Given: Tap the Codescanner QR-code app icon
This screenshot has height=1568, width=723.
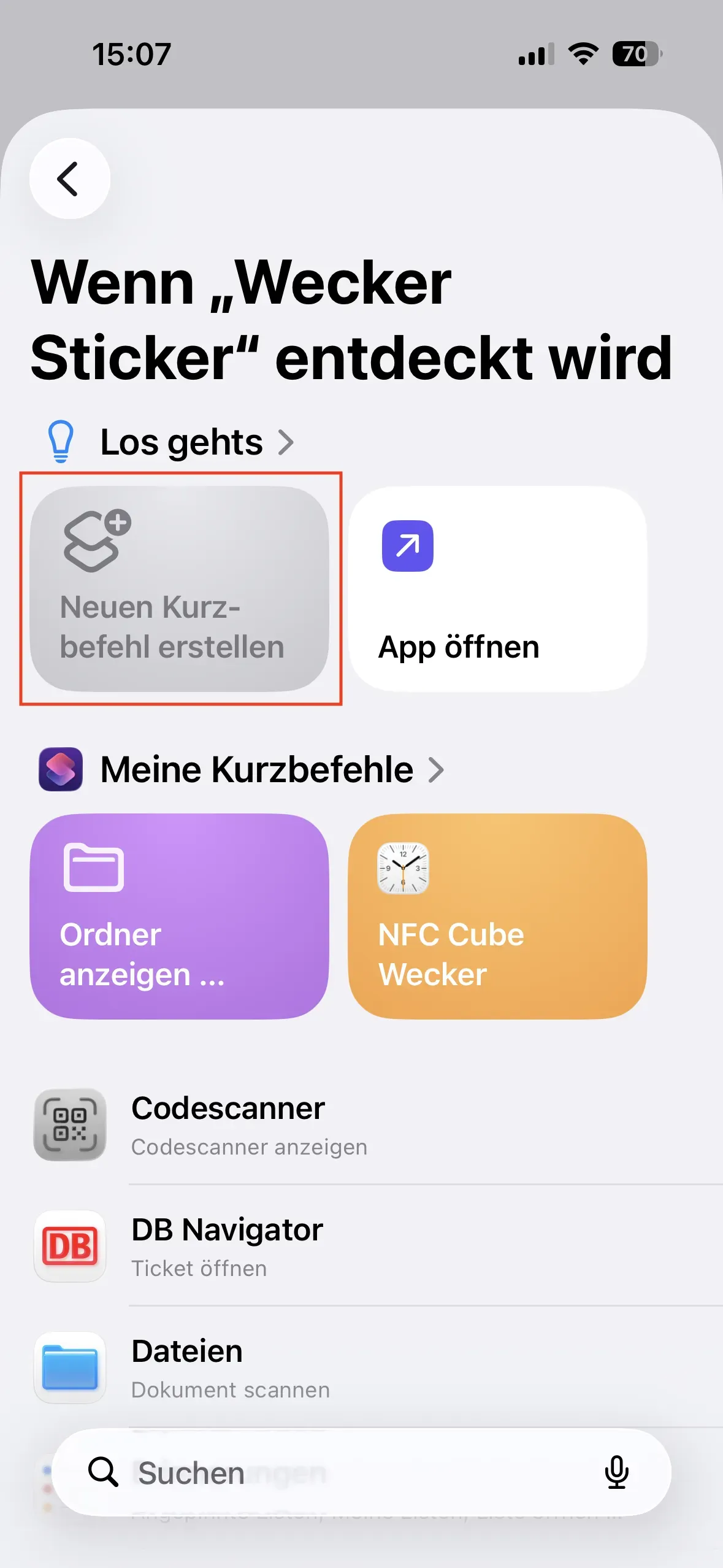Looking at the screenshot, I should (70, 1125).
